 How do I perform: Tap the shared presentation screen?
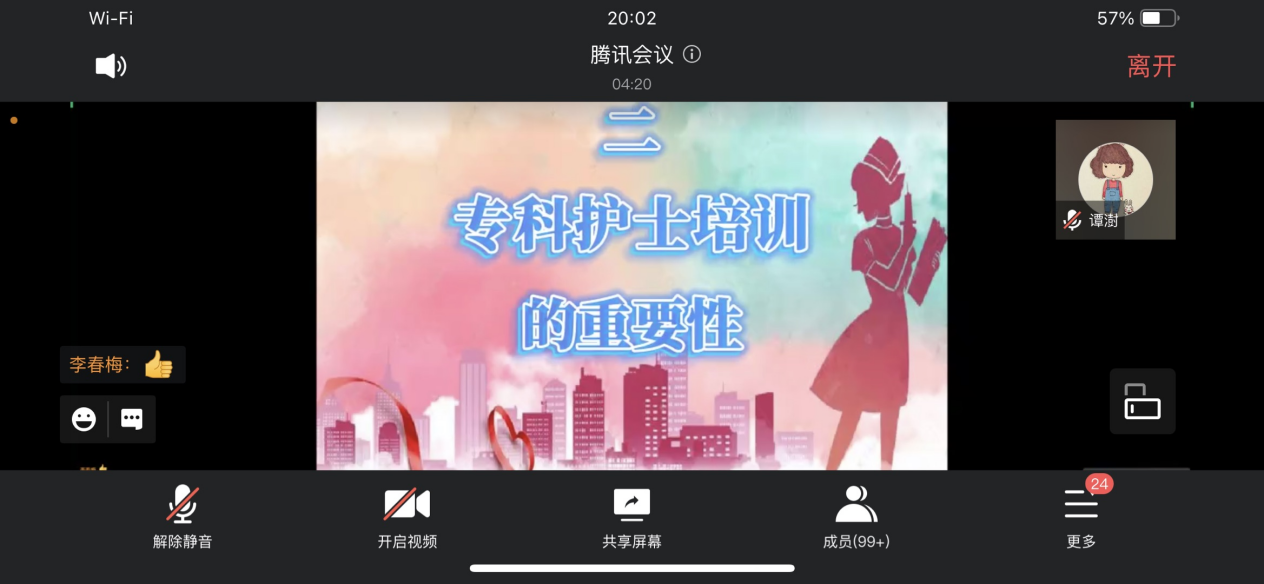click(631, 285)
